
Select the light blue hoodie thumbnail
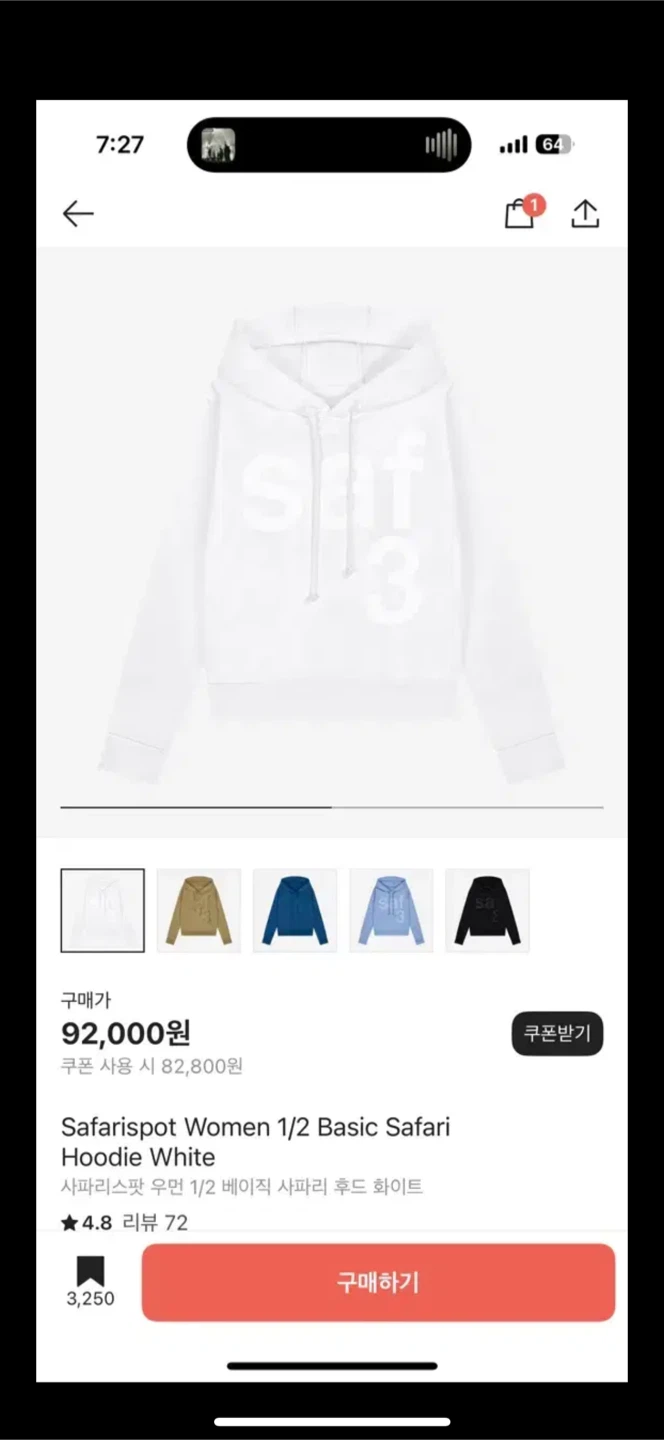tap(391, 910)
